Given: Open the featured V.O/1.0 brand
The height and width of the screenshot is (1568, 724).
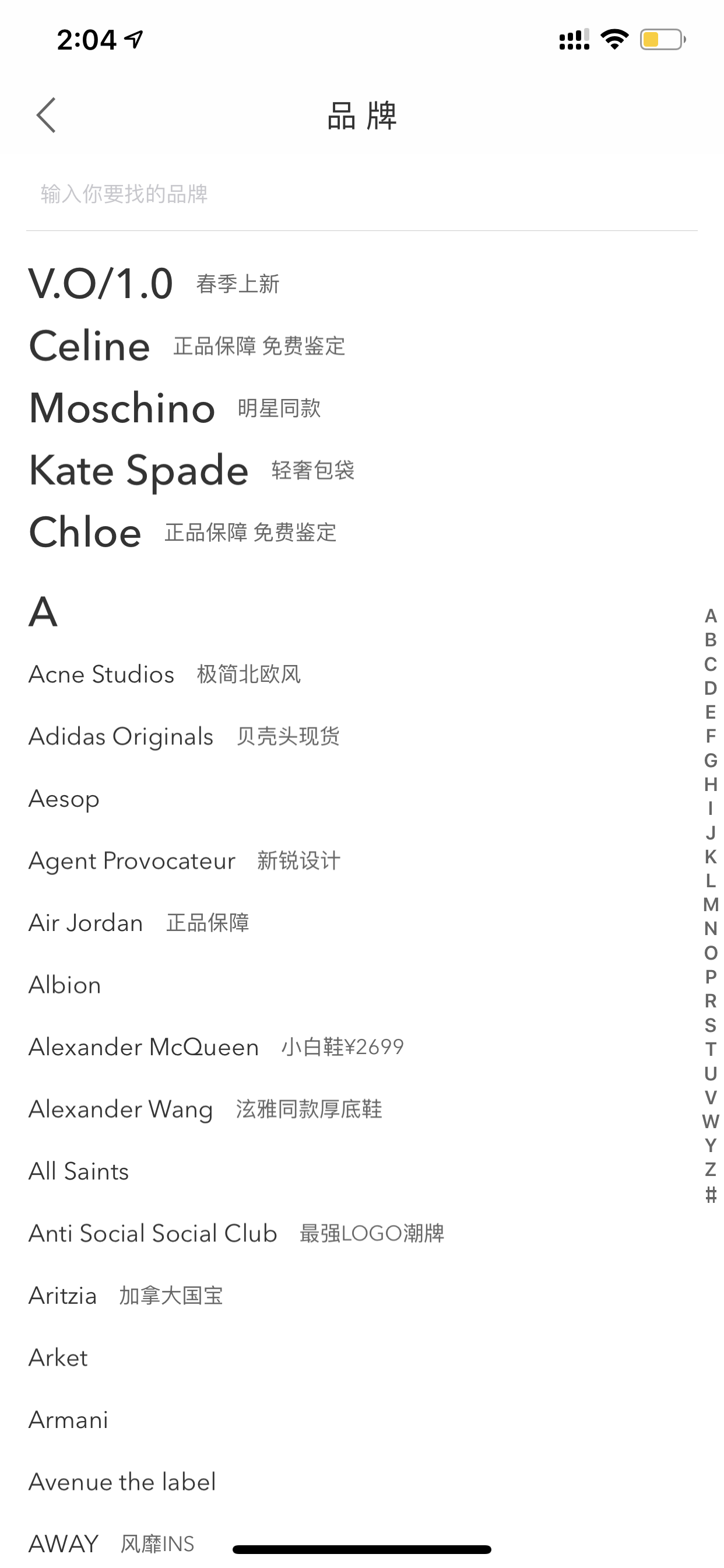Looking at the screenshot, I should click(x=101, y=284).
